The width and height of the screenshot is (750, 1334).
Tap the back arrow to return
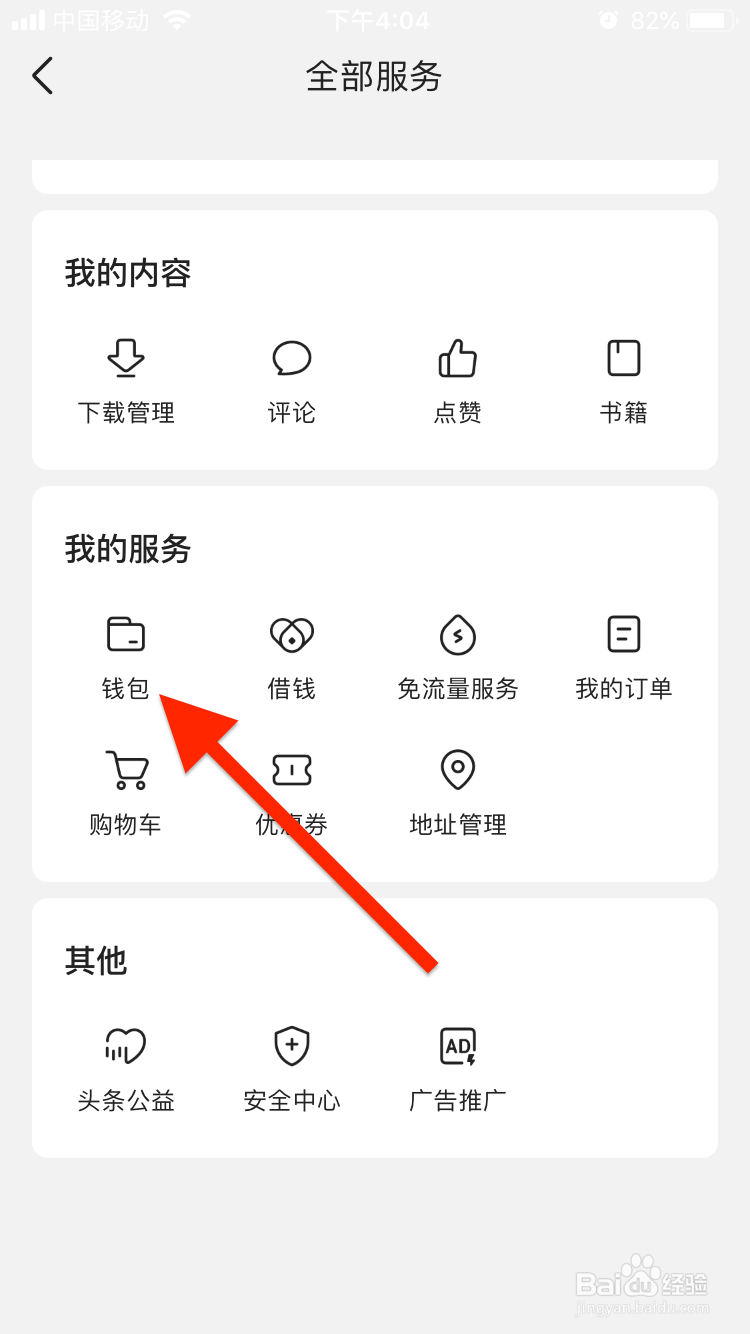coord(42,76)
